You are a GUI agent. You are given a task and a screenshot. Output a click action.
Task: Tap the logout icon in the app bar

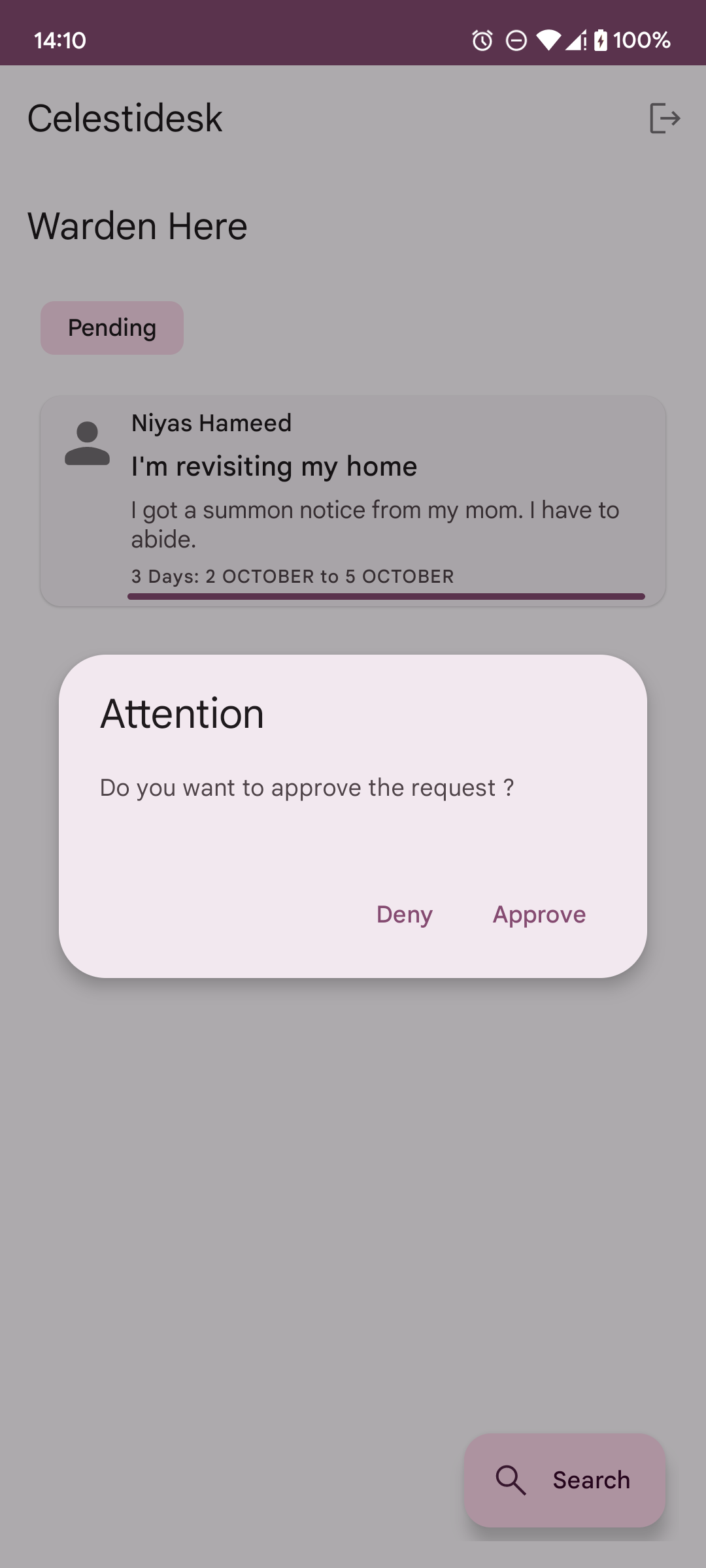pos(664,118)
